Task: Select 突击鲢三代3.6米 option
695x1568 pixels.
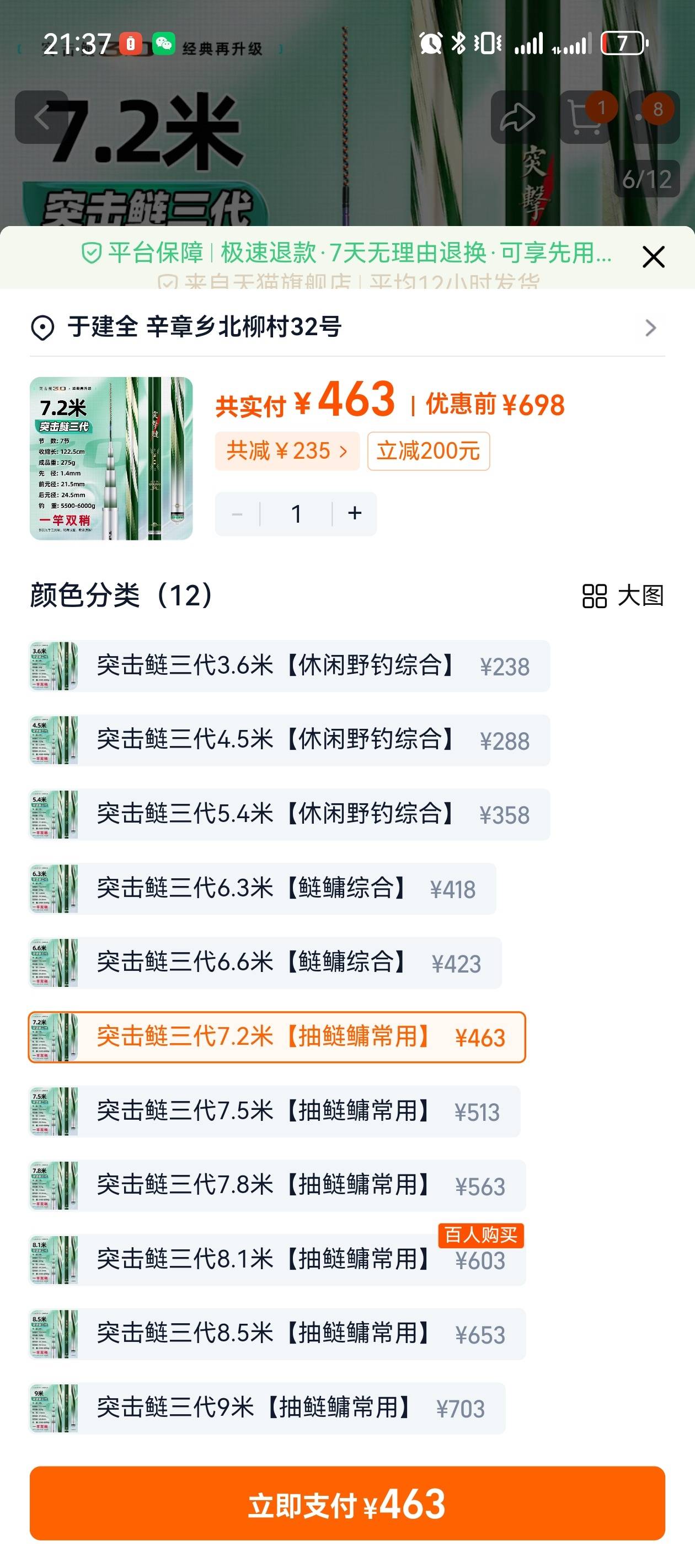Action: pyautogui.click(x=290, y=666)
